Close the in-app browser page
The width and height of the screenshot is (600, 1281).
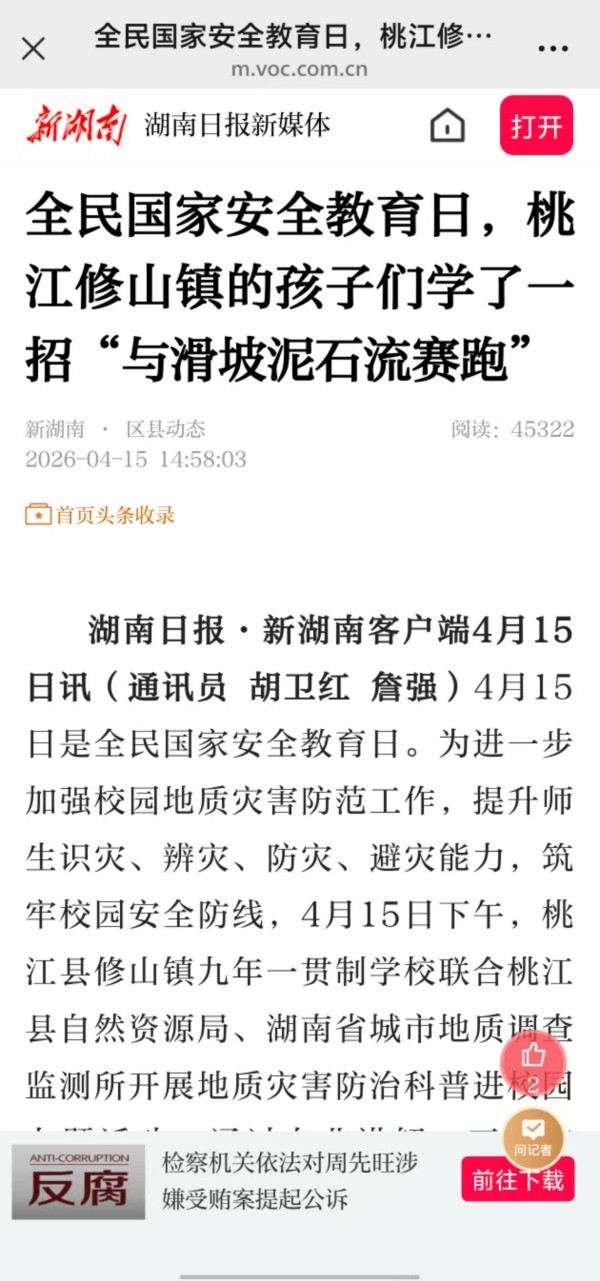tap(33, 47)
